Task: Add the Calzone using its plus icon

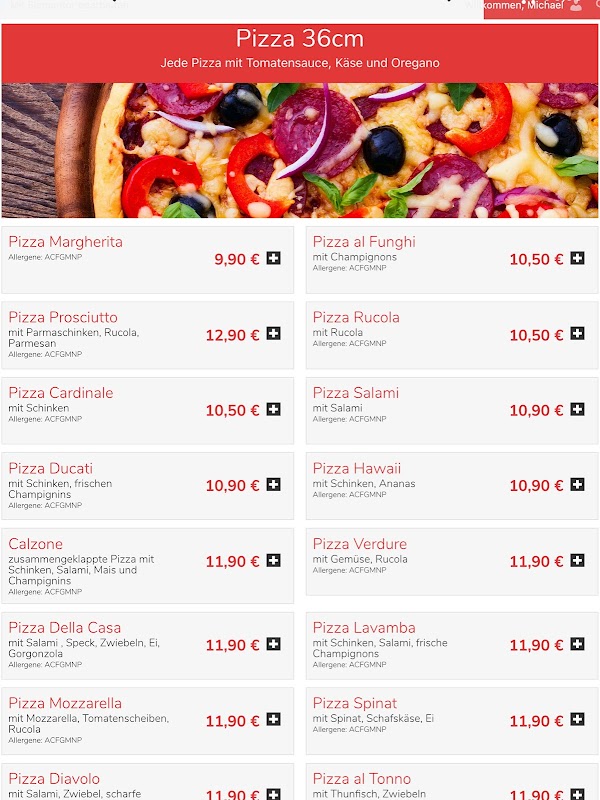Action: point(273,561)
